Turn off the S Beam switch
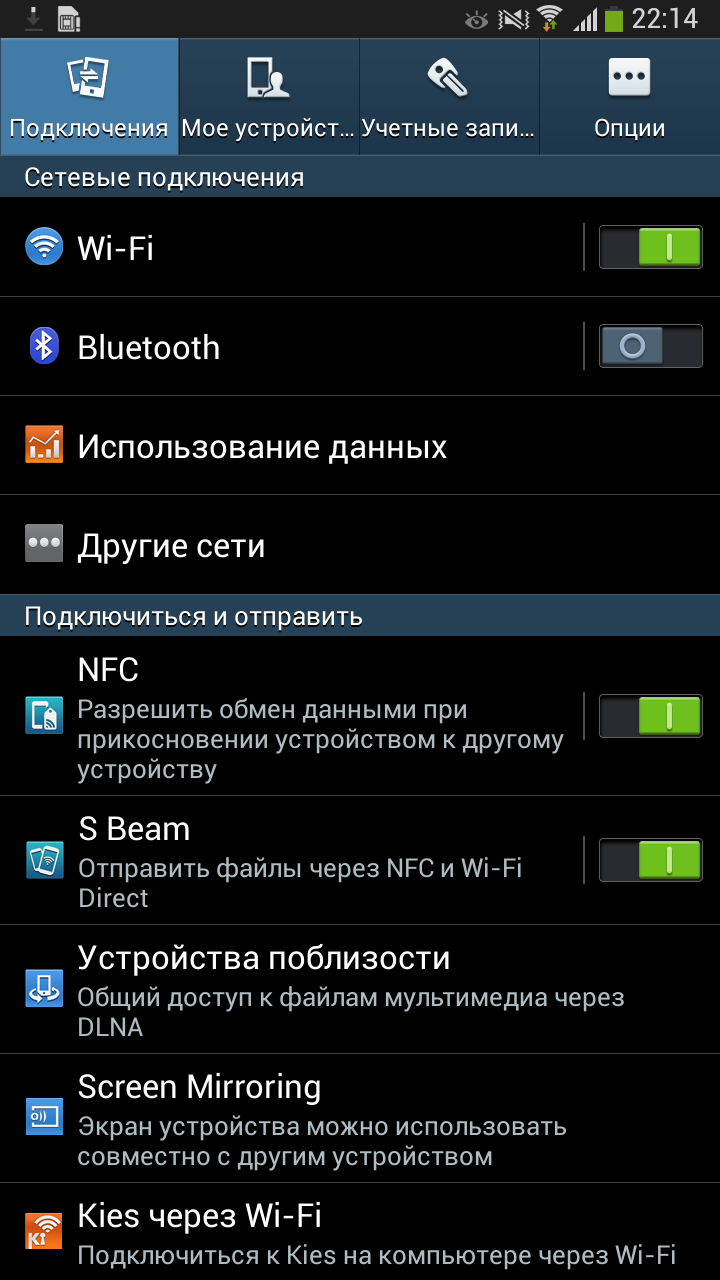 tap(650, 860)
